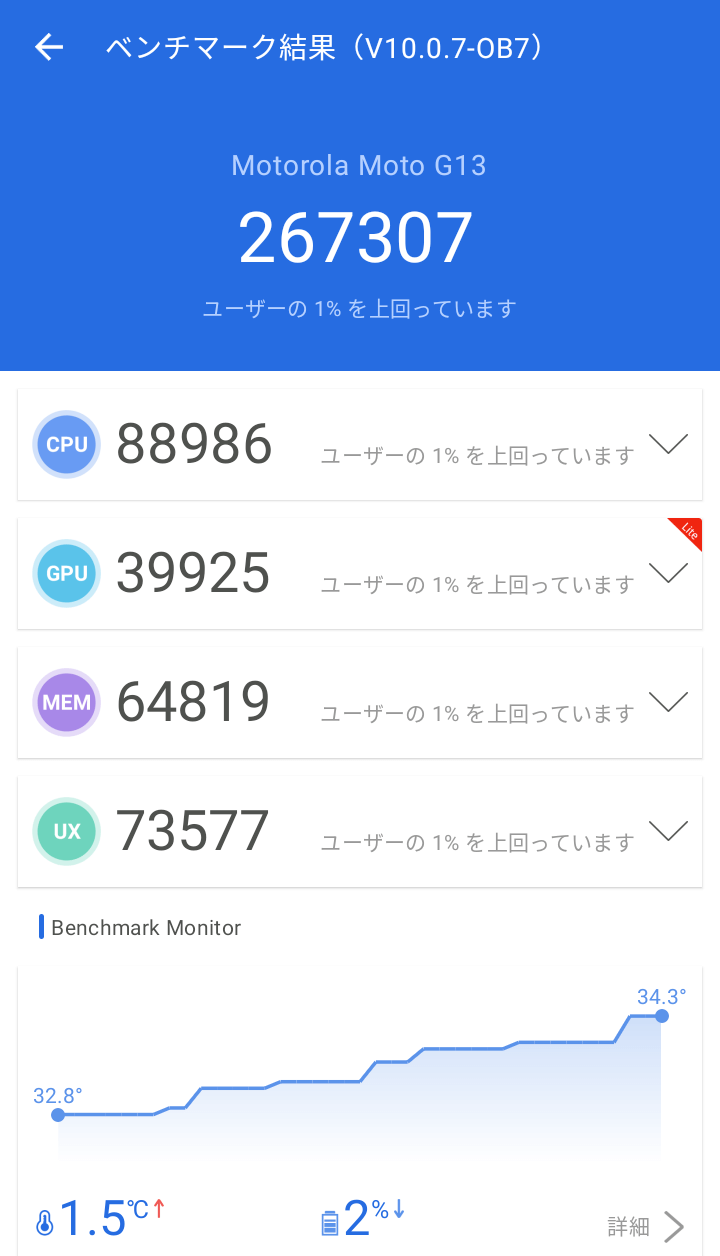Viewport: 720px width, 1256px height.
Task: Expand the UX score details
Action: coord(668,831)
